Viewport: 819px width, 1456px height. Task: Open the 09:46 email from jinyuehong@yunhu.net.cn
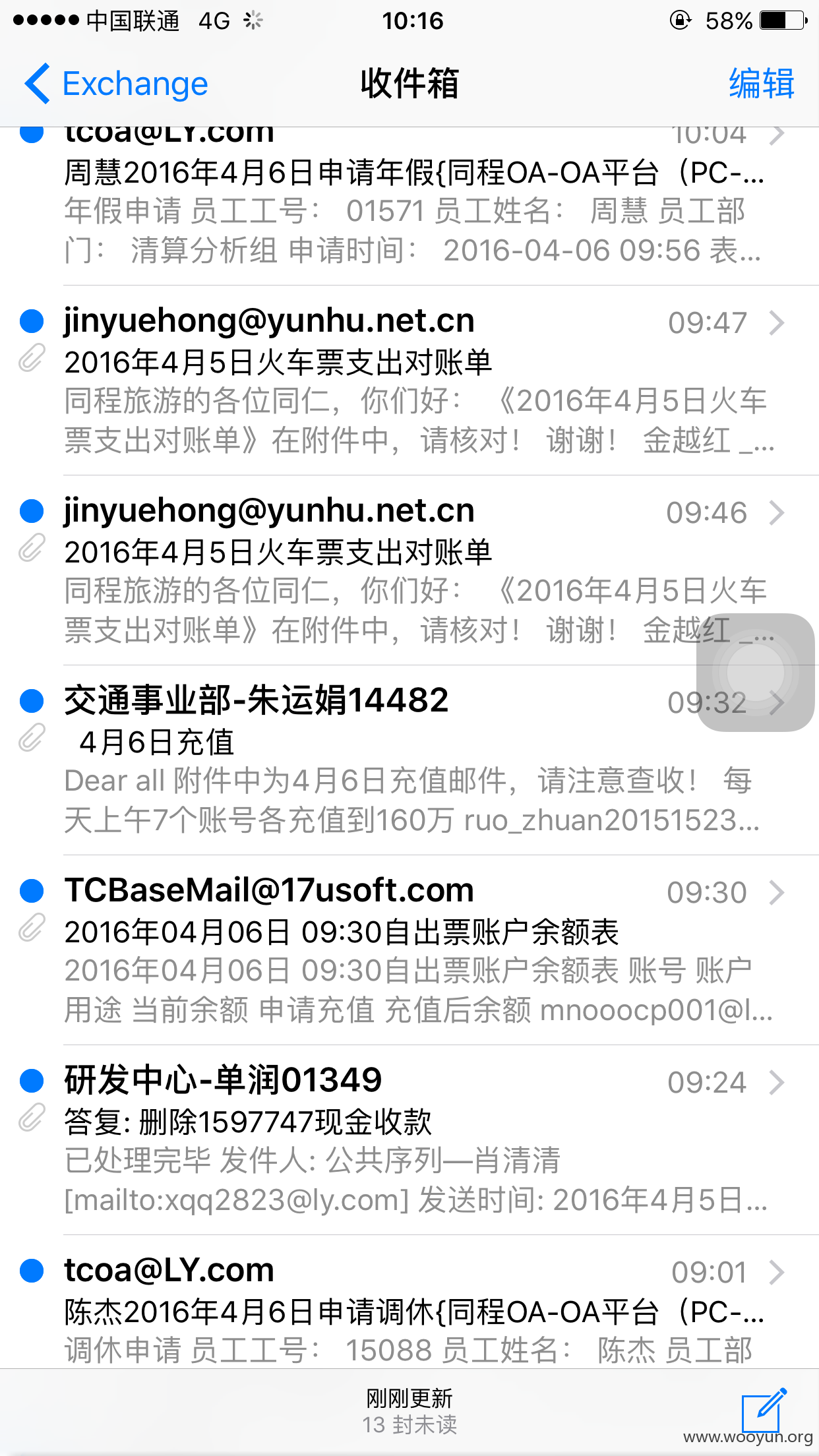point(409,570)
